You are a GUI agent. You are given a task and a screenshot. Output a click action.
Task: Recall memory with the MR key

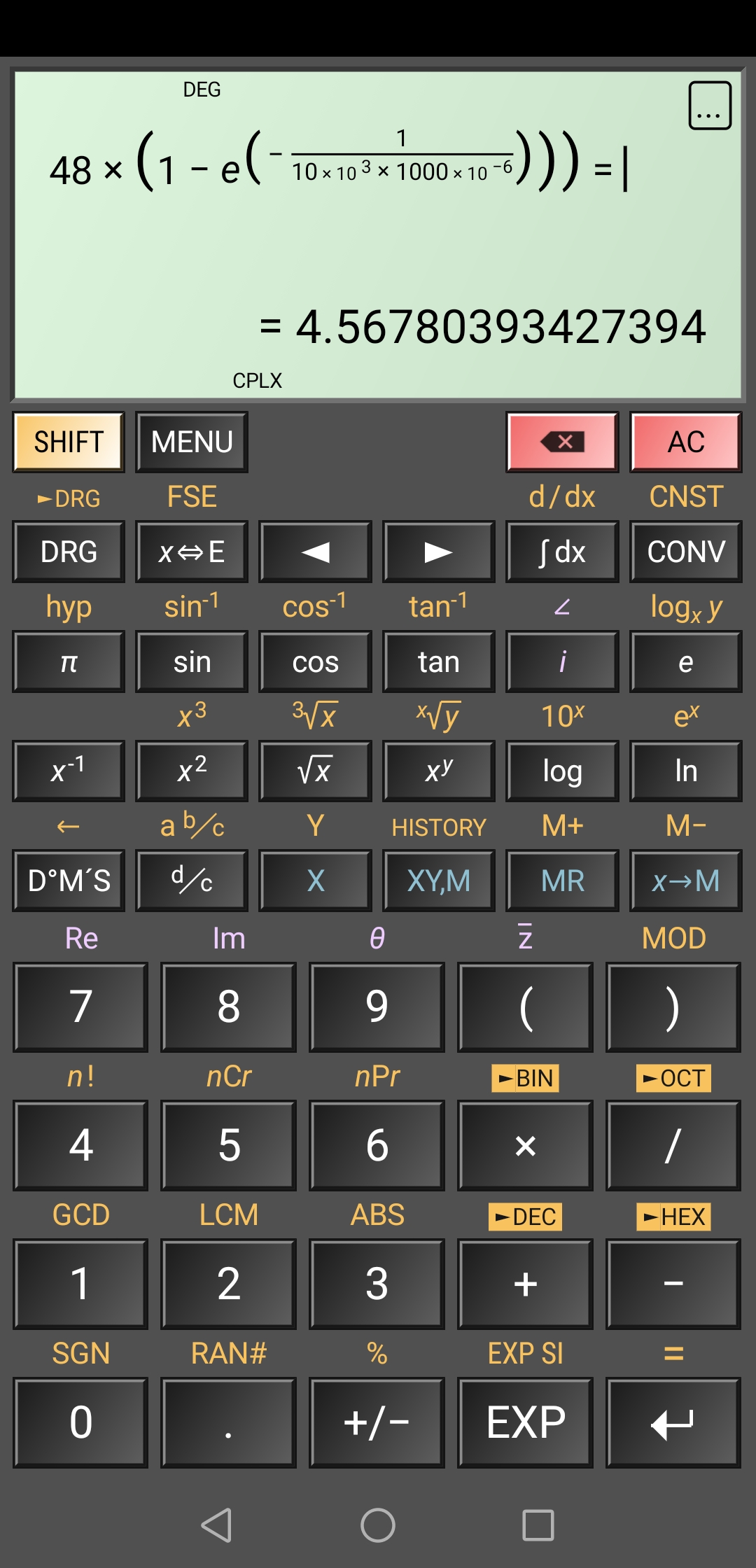pos(562,881)
